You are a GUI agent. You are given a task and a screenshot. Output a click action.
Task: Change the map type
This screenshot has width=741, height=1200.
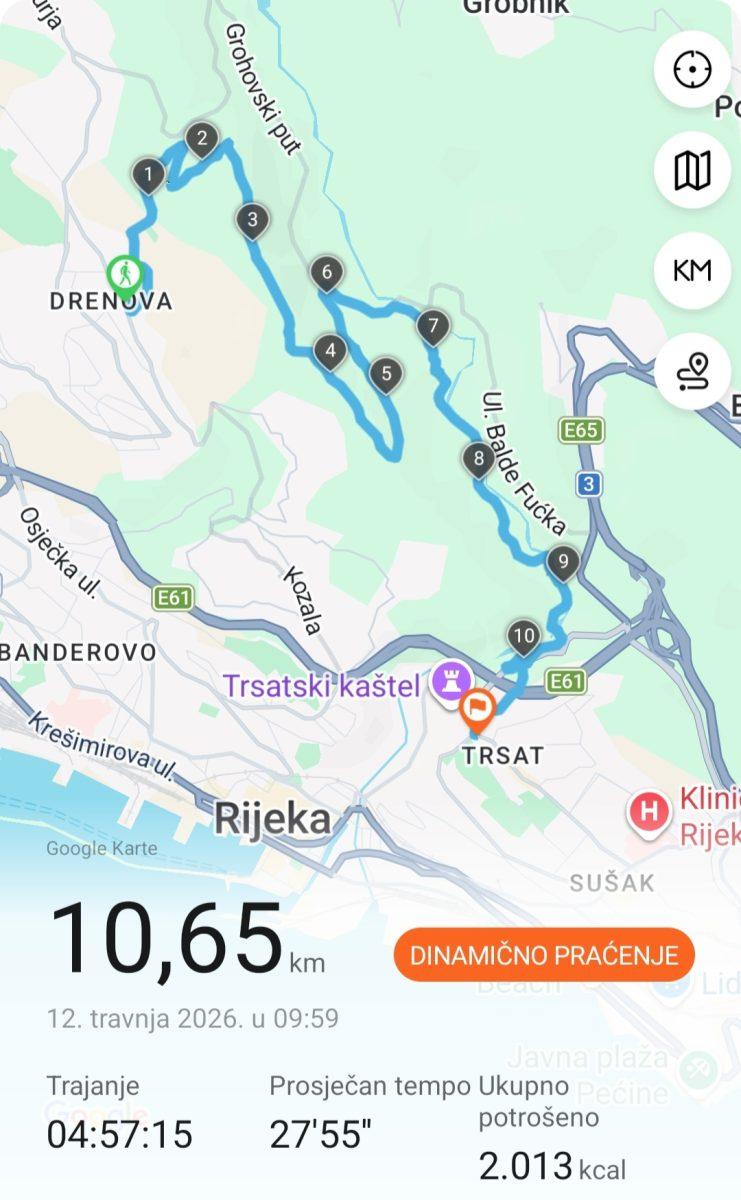point(692,171)
